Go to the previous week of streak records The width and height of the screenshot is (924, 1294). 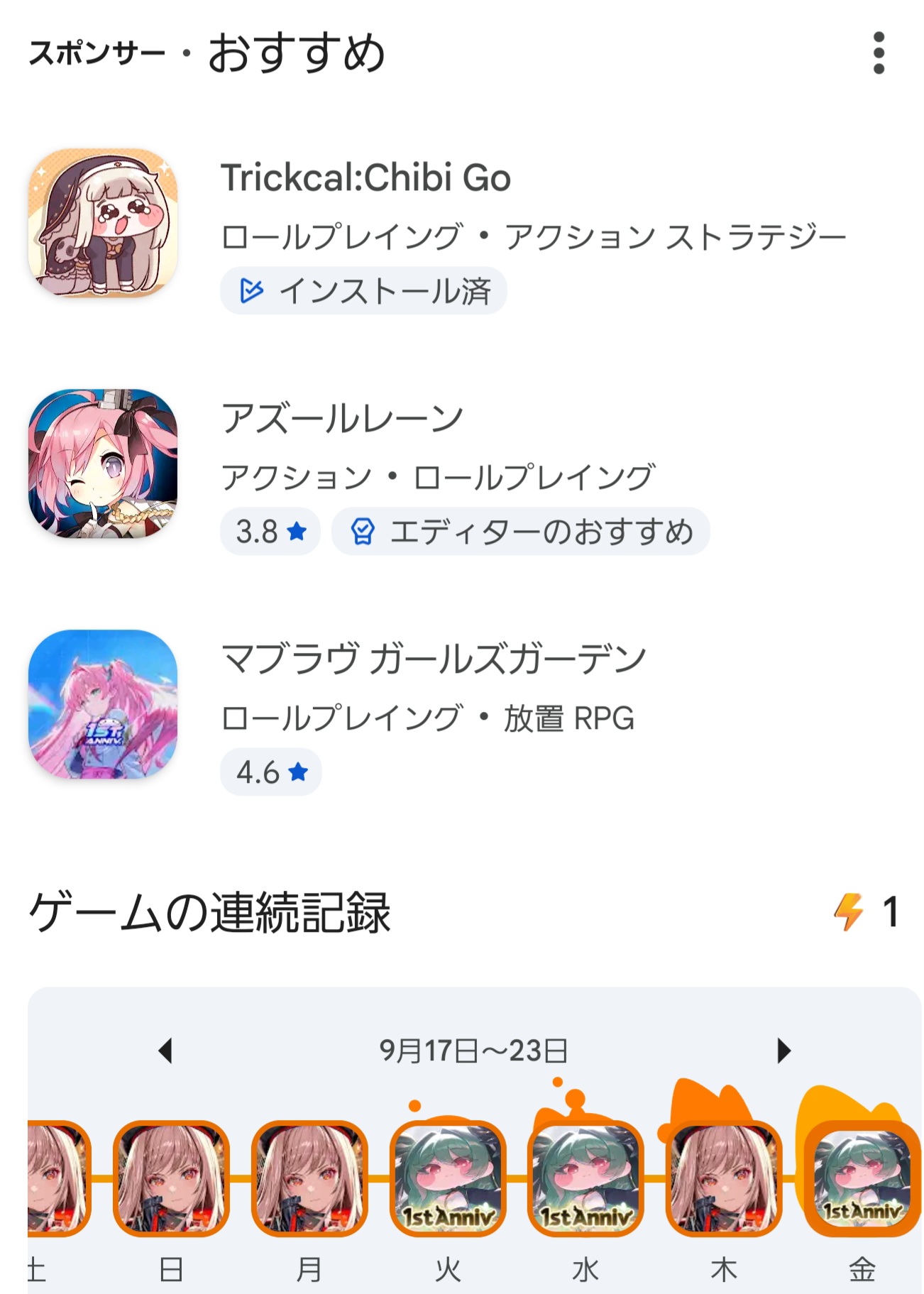[165, 1051]
